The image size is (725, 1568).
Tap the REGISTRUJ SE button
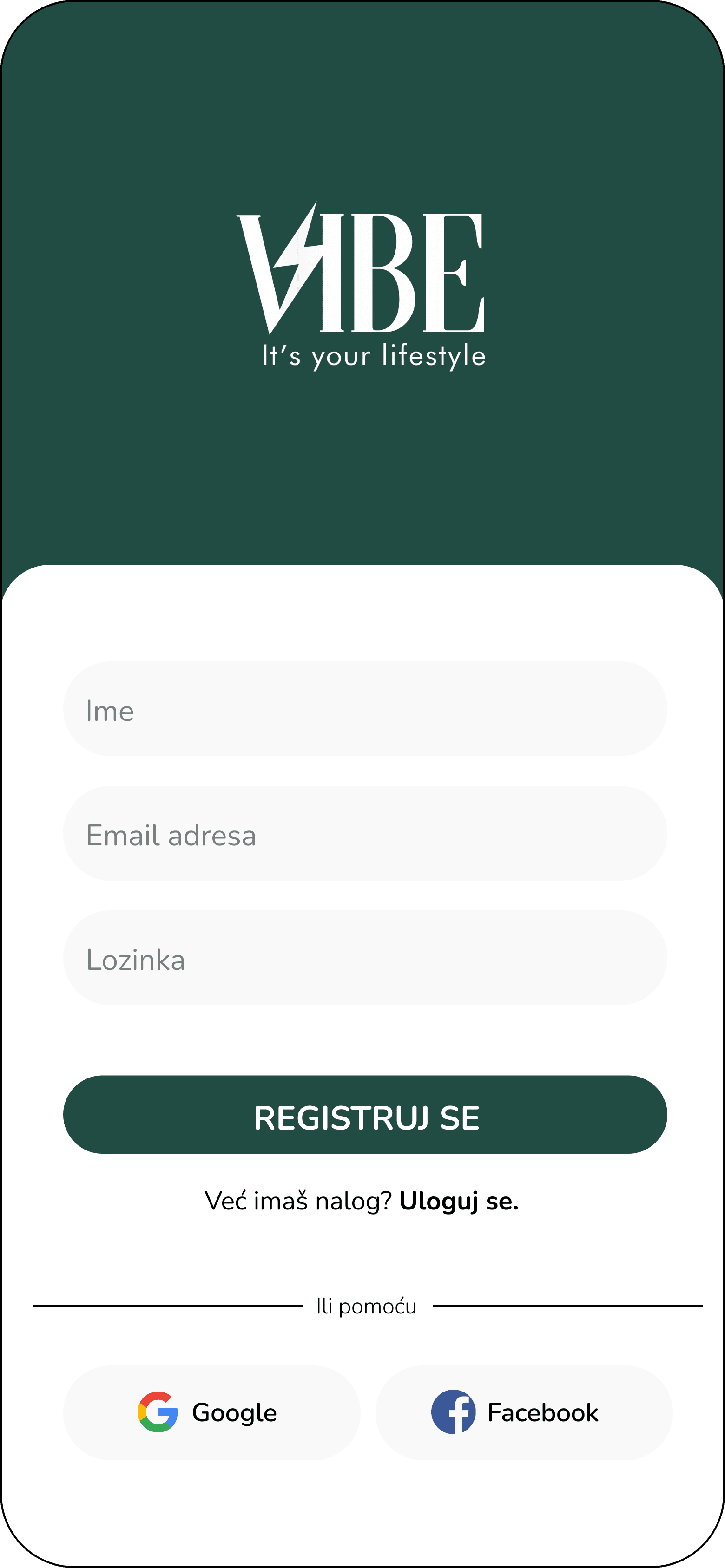click(x=364, y=1115)
